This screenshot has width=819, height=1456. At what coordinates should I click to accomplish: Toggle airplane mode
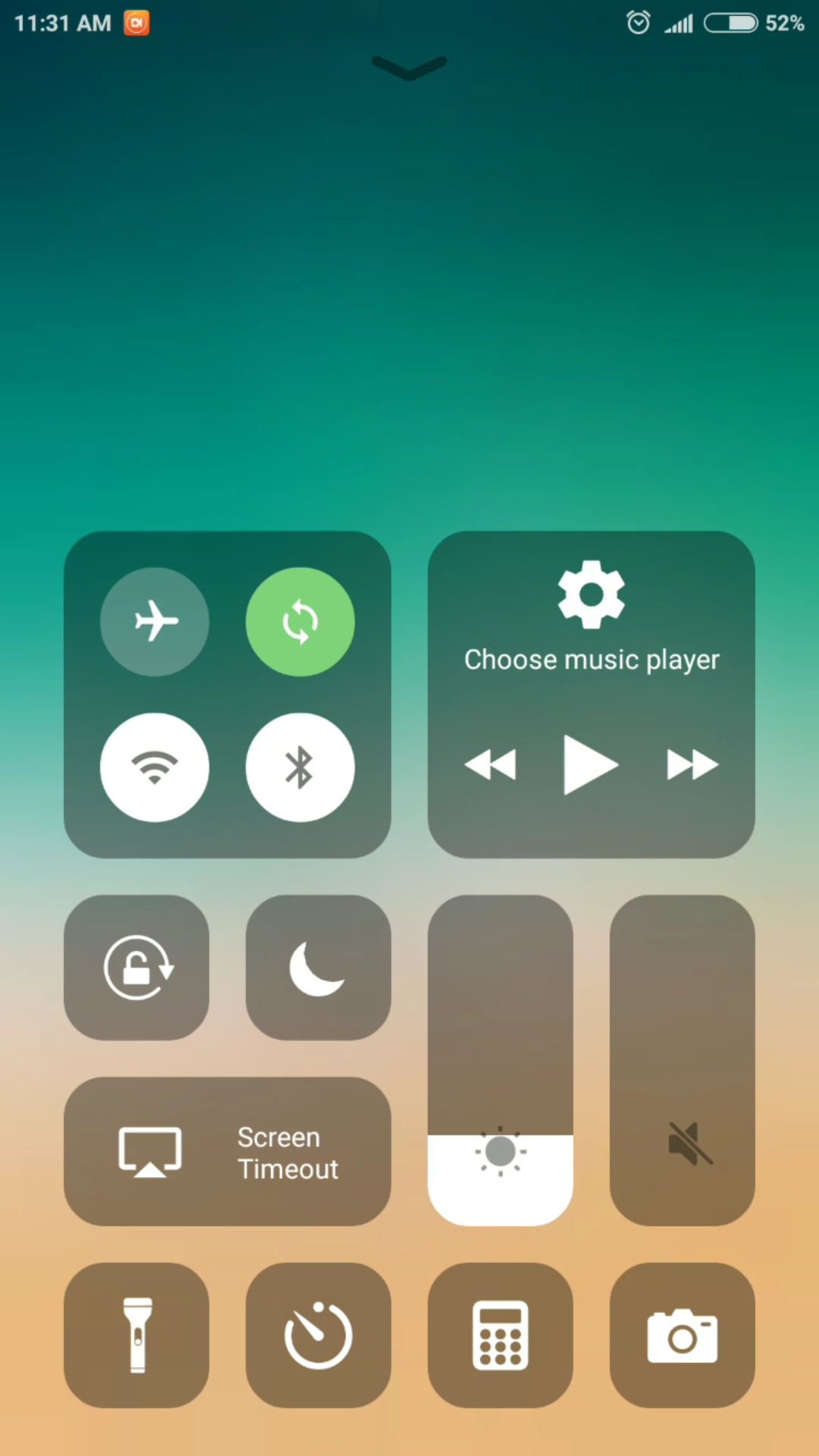155,622
